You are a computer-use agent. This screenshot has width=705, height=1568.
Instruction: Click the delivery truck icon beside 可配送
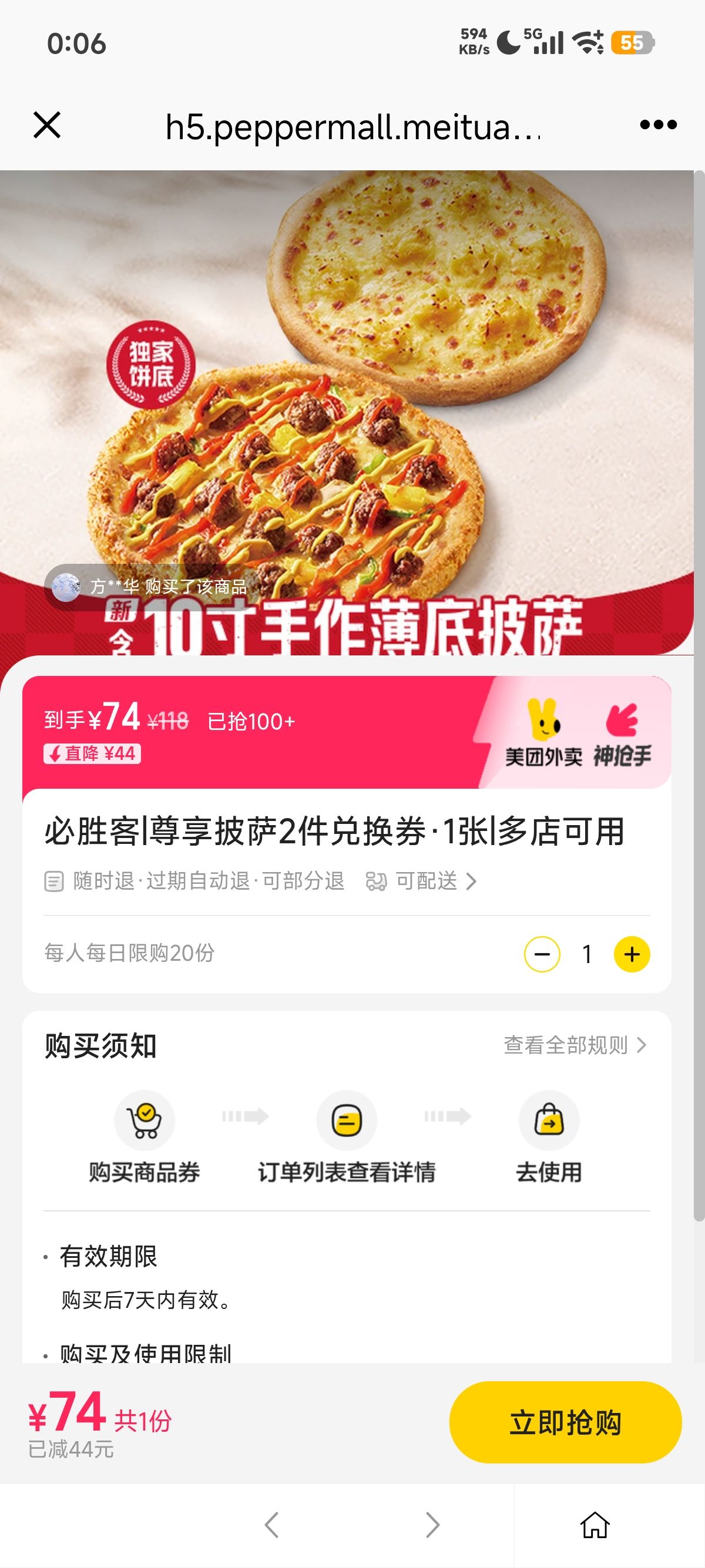click(x=375, y=881)
